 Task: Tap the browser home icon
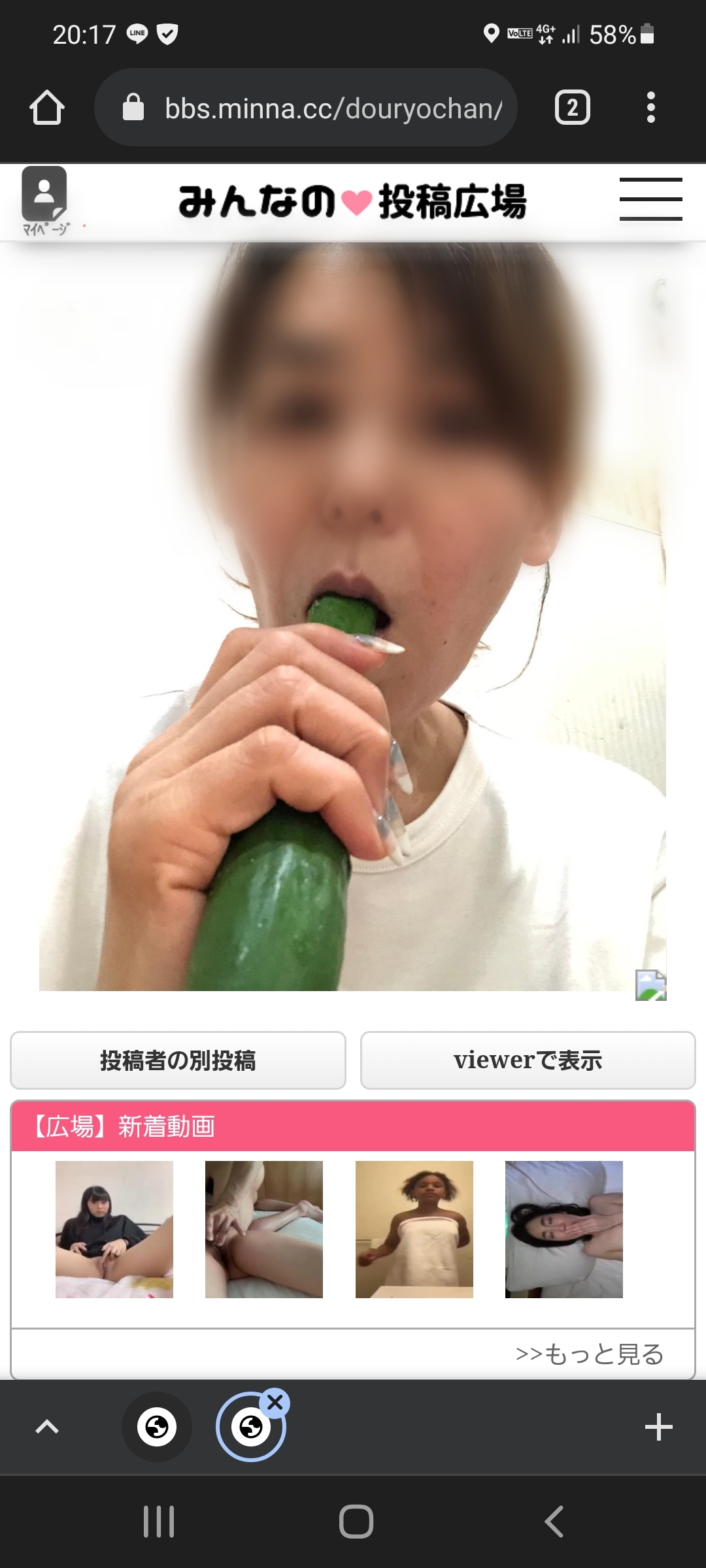(x=46, y=106)
